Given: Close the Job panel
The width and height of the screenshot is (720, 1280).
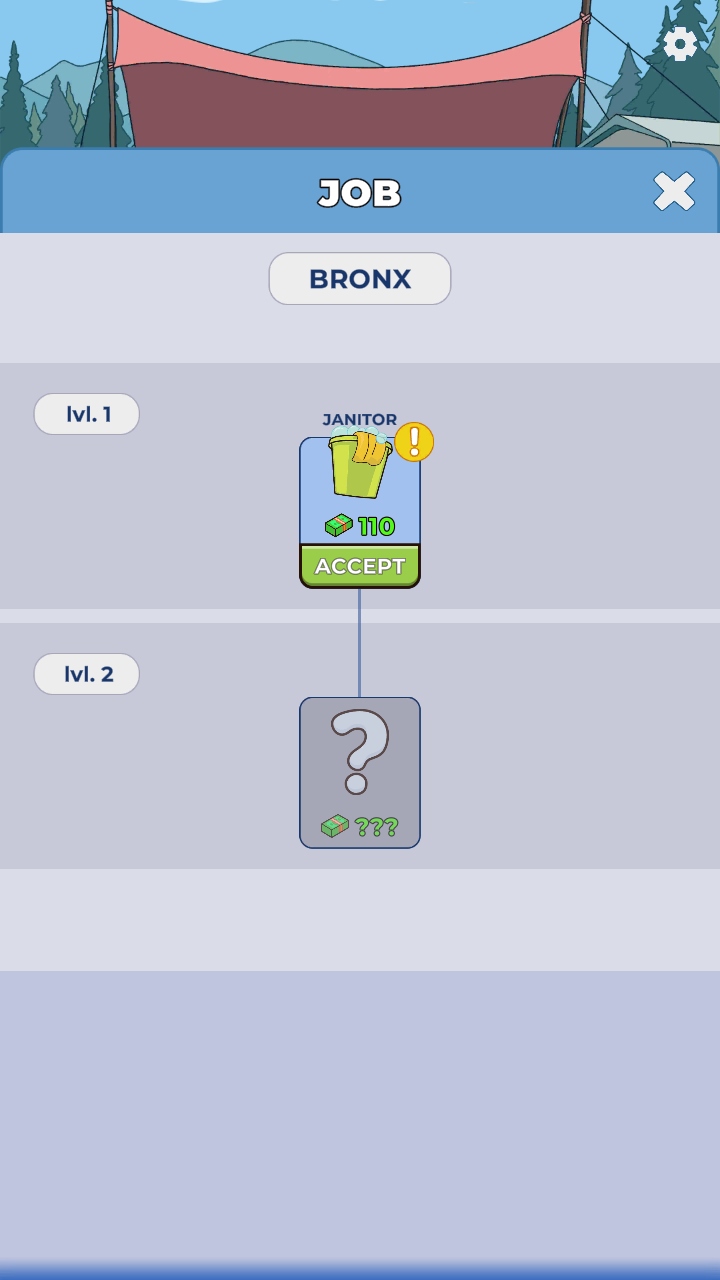Looking at the screenshot, I should (674, 191).
